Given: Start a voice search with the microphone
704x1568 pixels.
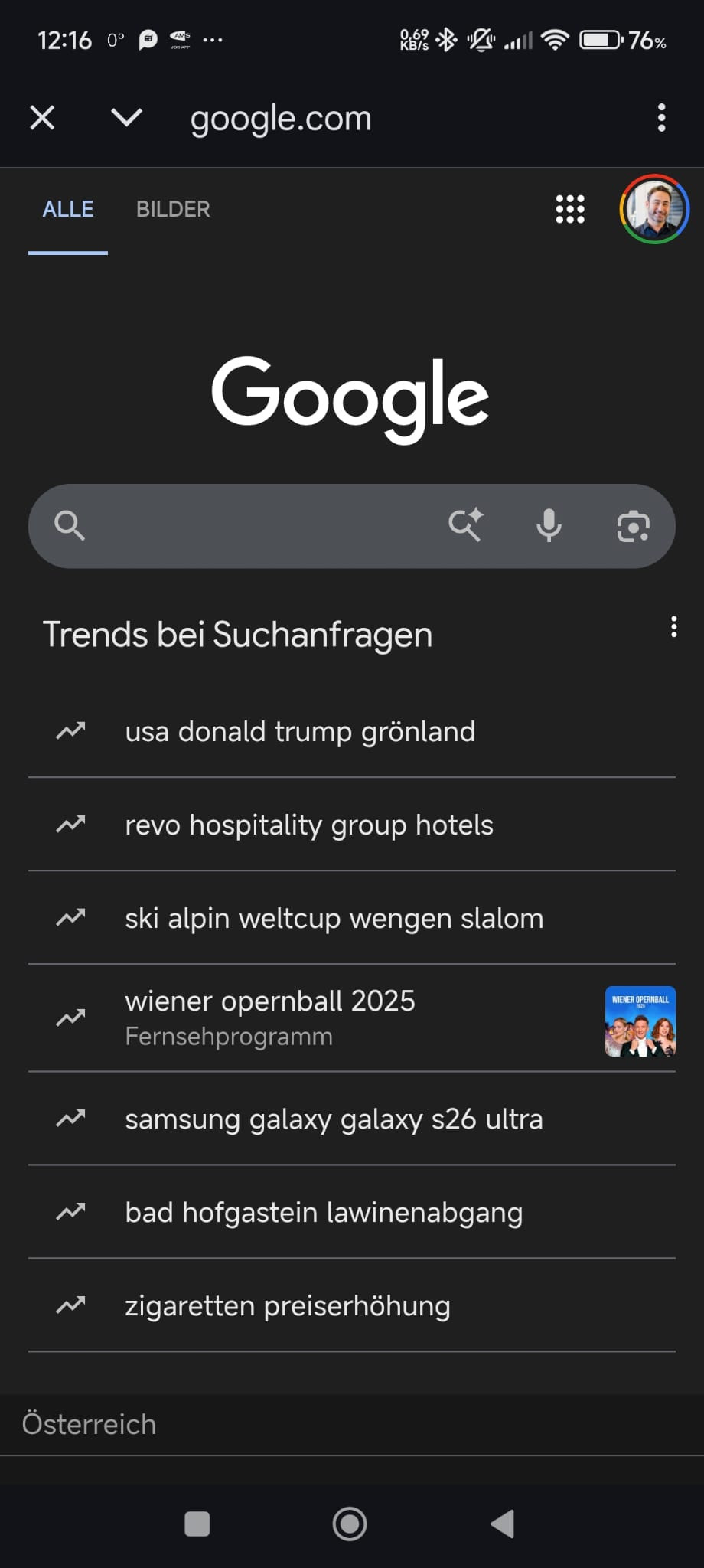Looking at the screenshot, I should coord(549,526).
